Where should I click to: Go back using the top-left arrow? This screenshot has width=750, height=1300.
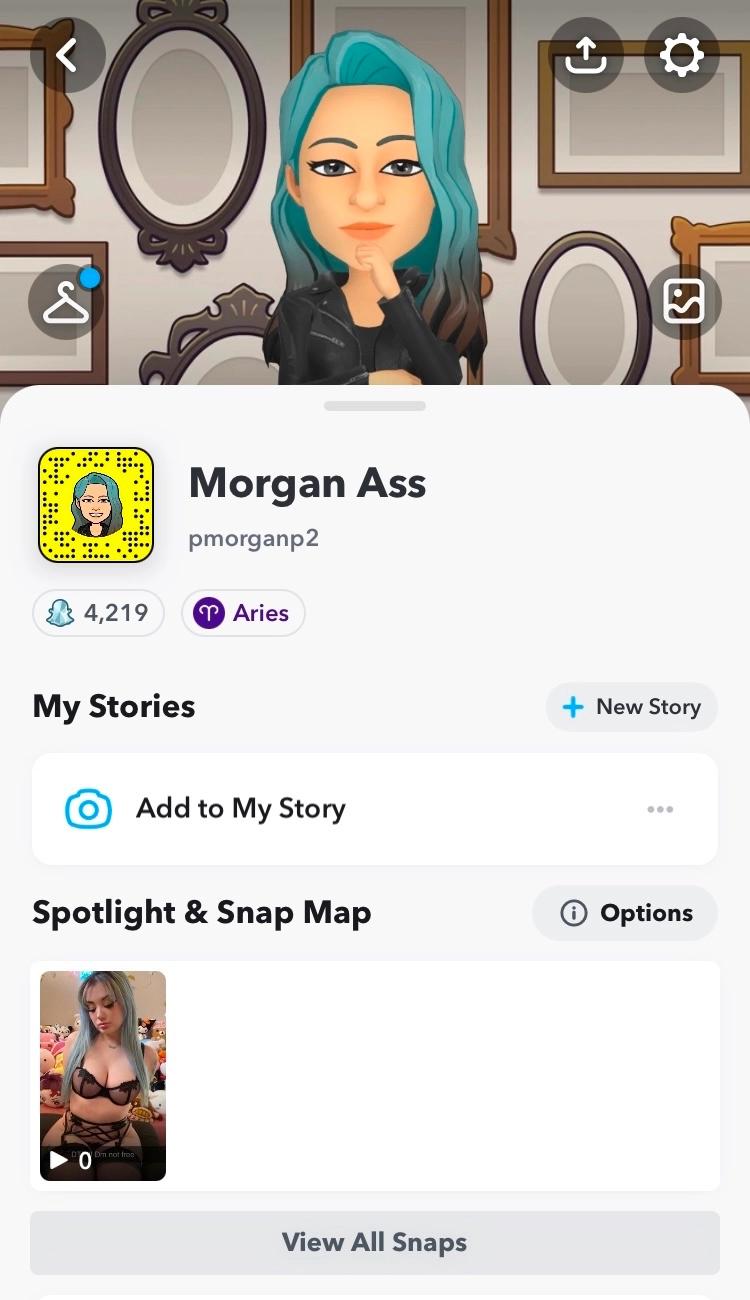[x=67, y=55]
